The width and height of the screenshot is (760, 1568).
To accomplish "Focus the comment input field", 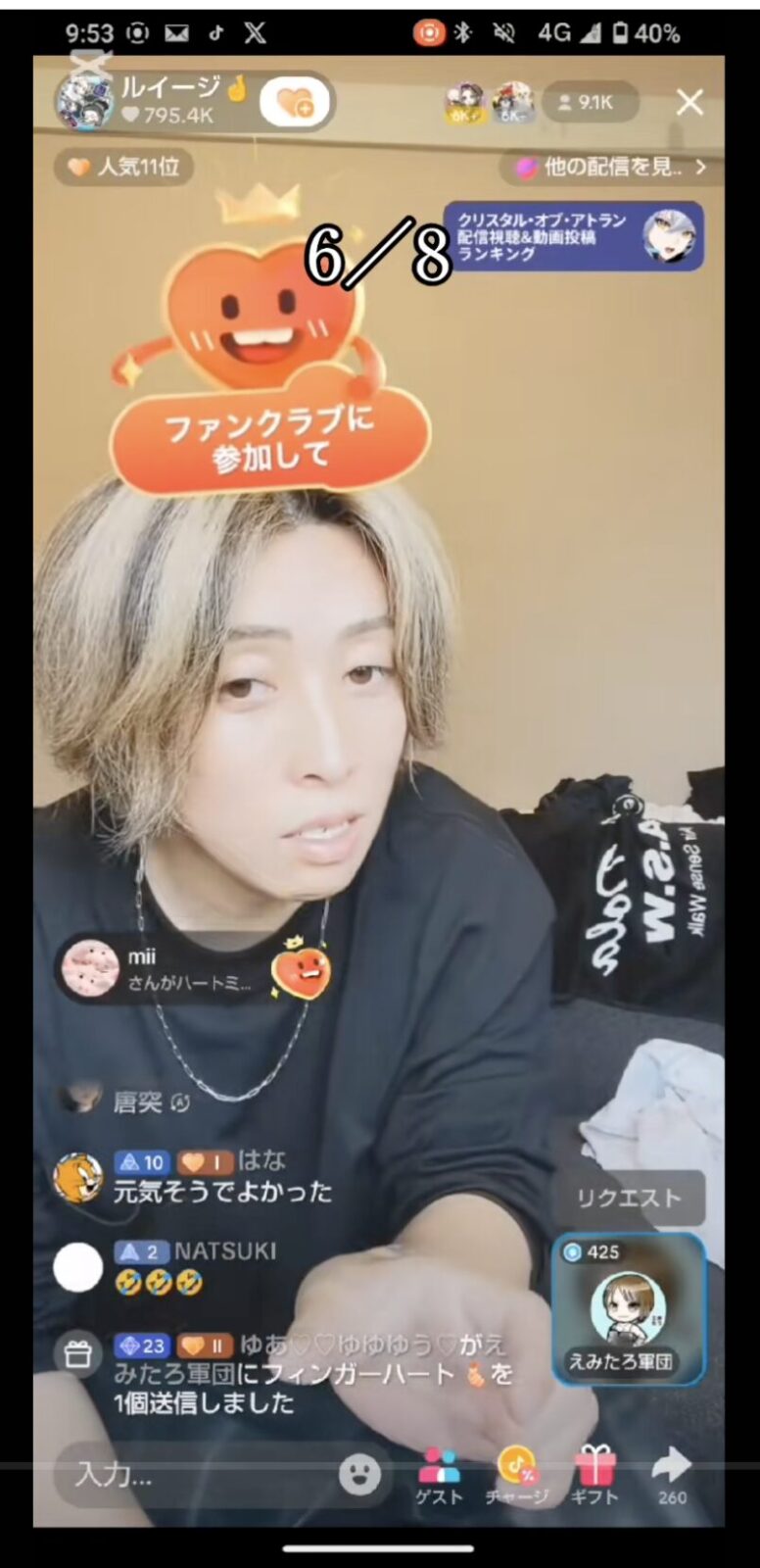I will point(196,1473).
